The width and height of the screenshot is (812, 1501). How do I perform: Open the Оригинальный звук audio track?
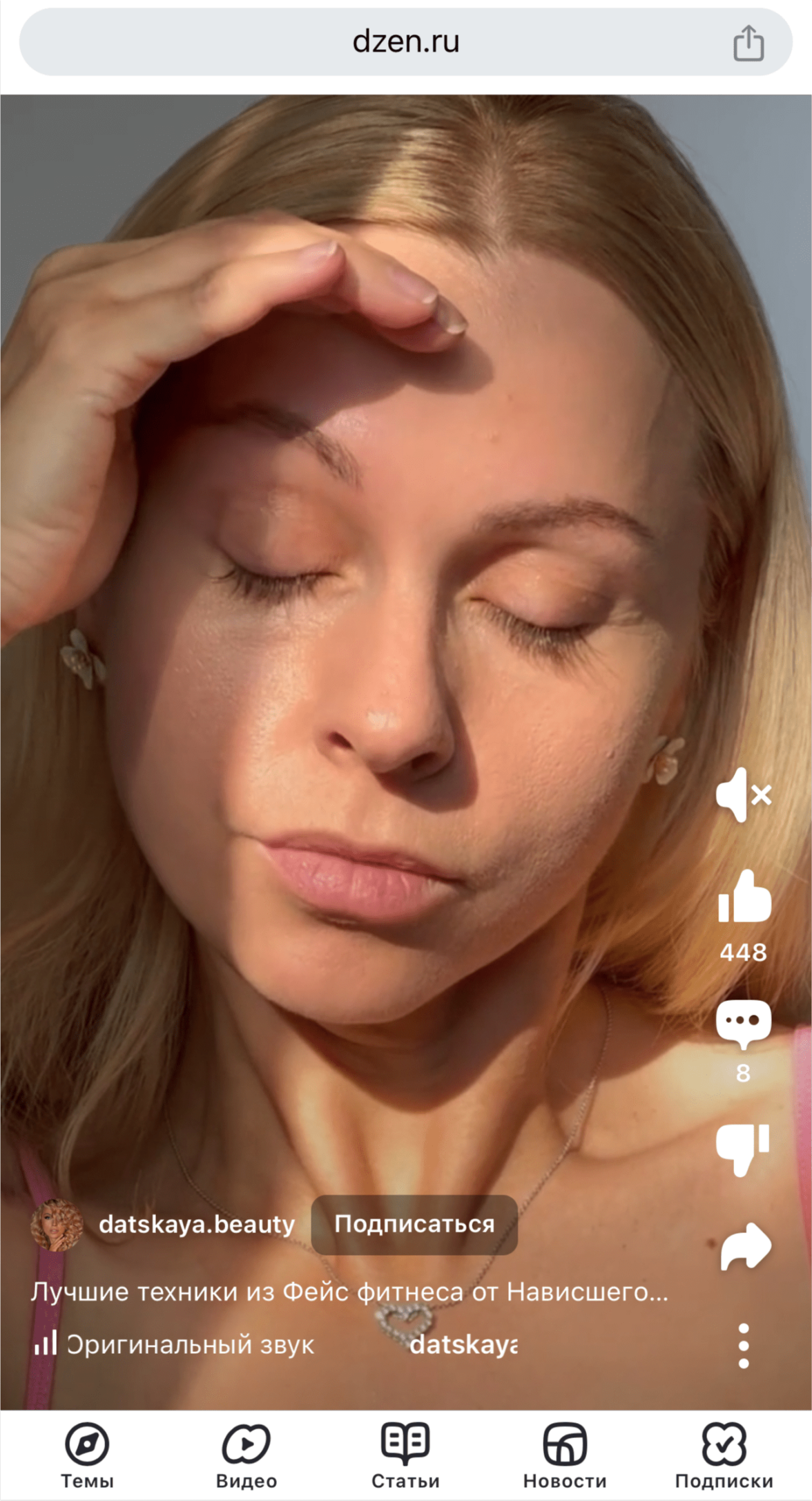tap(190, 1344)
